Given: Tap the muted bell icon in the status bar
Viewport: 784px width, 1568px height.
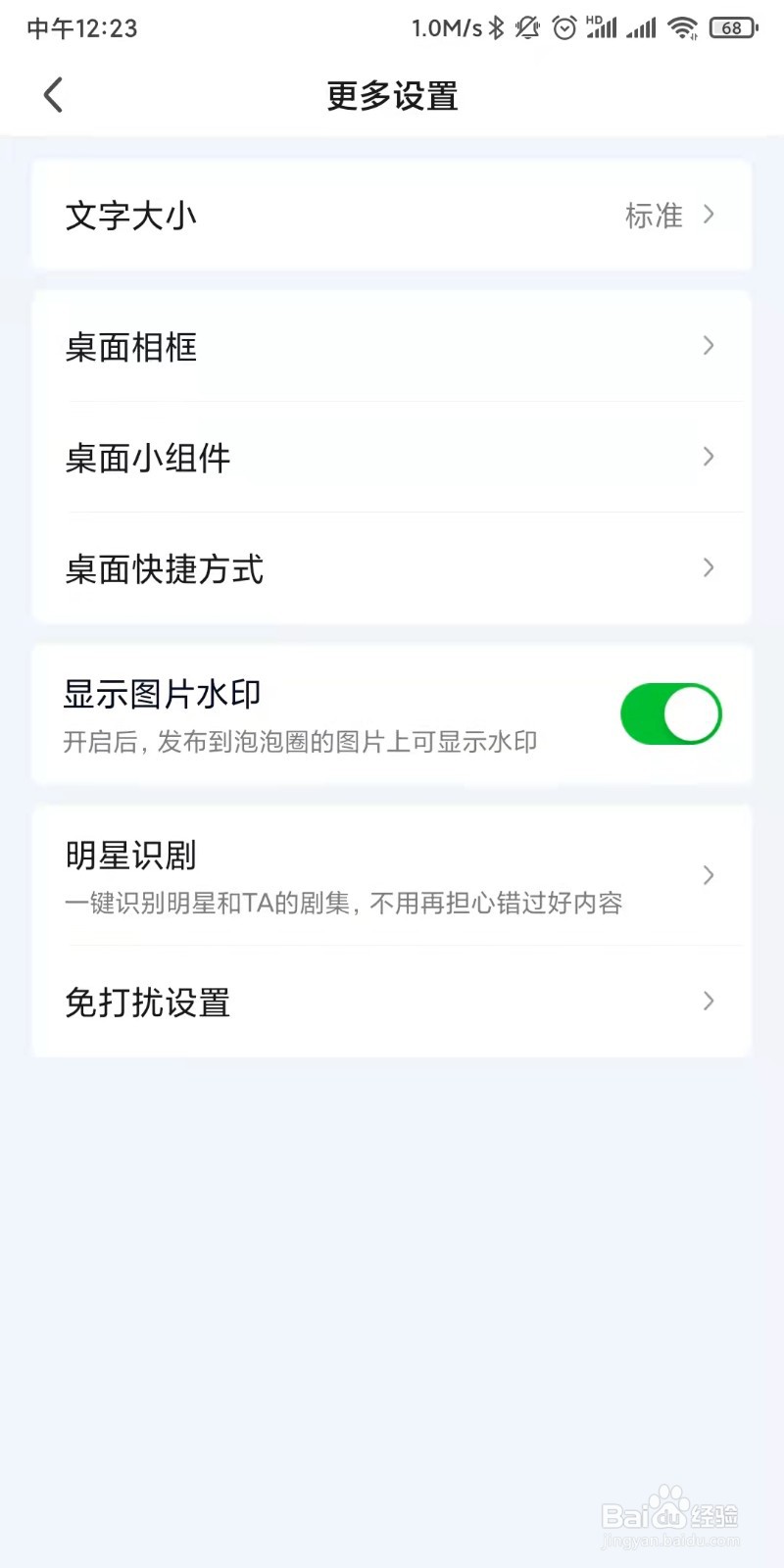Looking at the screenshot, I should [x=529, y=27].
